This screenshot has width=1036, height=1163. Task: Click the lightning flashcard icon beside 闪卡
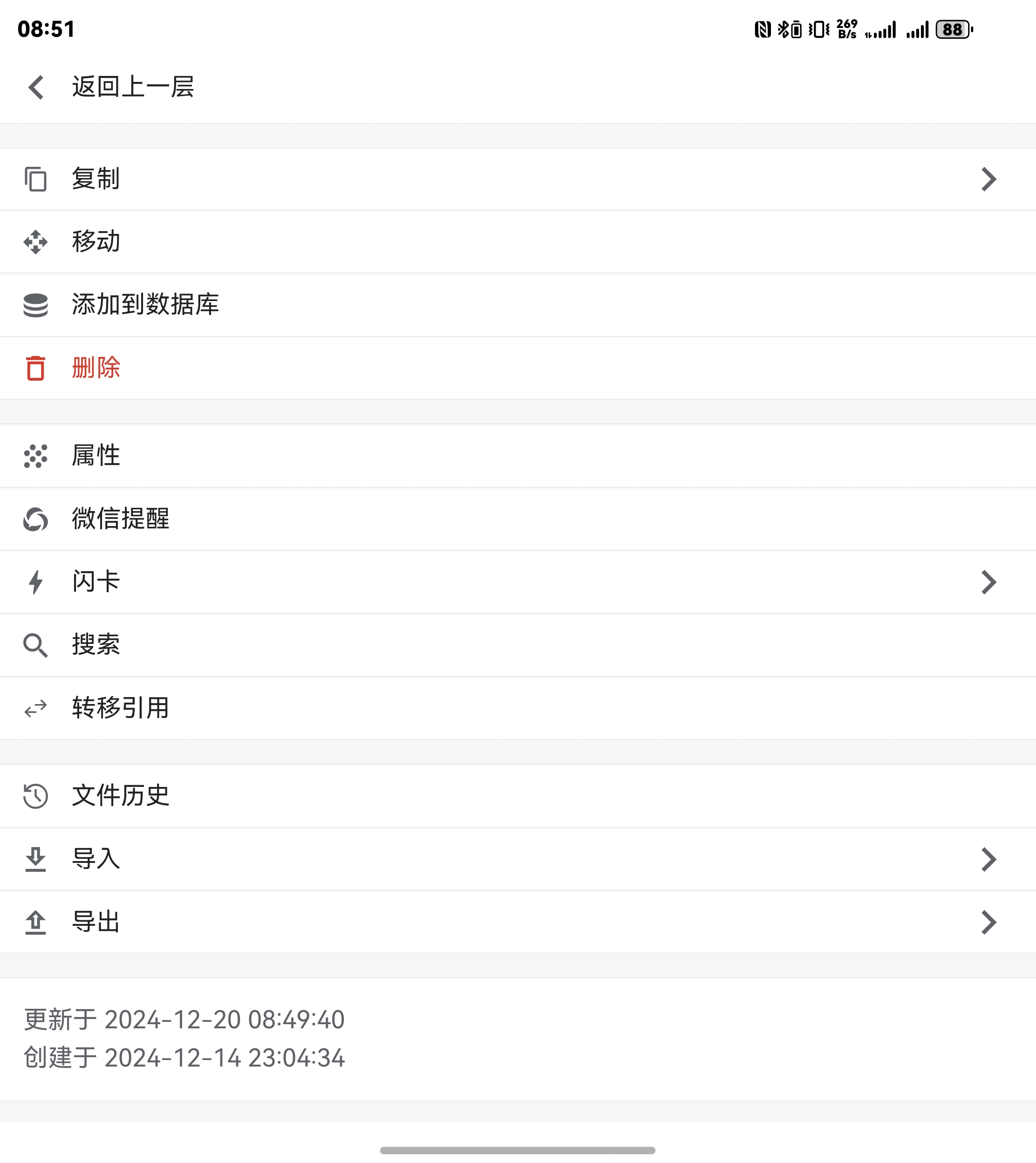pyautogui.click(x=36, y=582)
